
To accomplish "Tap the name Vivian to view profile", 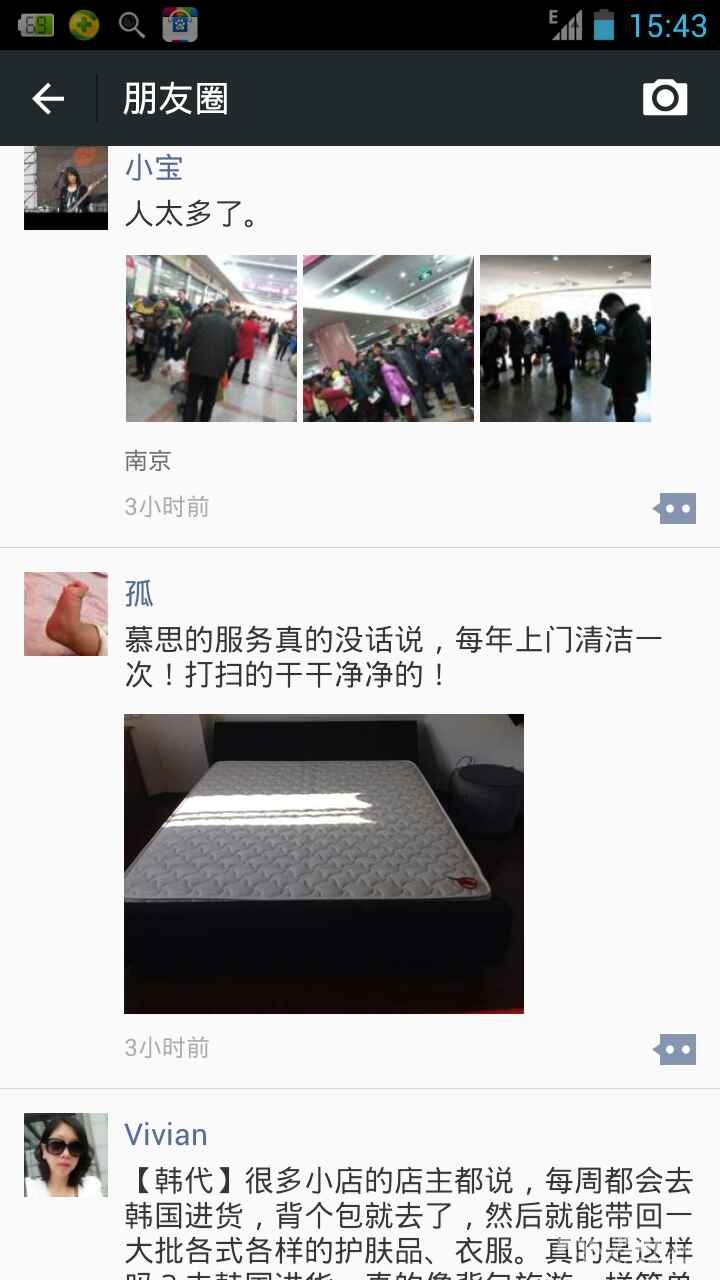I will (166, 1135).
